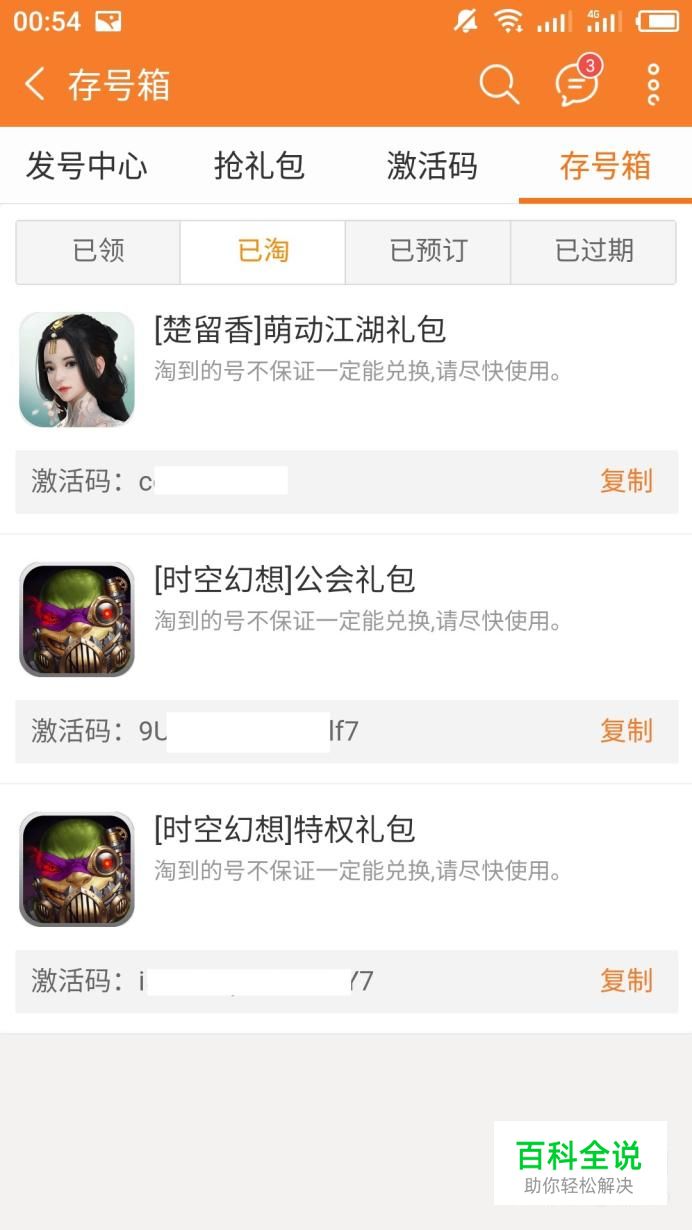Image resolution: width=692 pixels, height=1230 pixels.
Task: Select the 已淘 segment
Action: [263, 251]
